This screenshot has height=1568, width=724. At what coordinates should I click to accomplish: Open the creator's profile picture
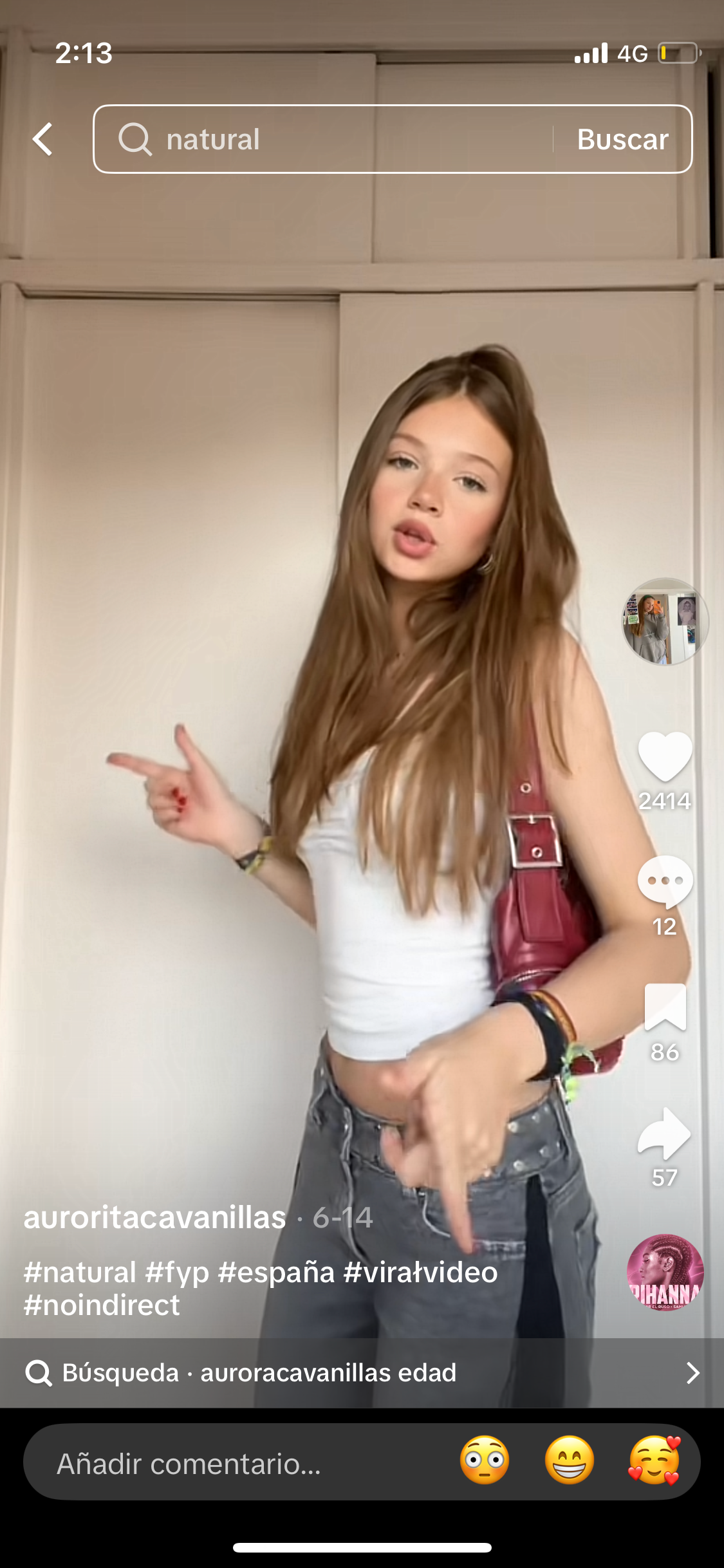tap(665, 621)
